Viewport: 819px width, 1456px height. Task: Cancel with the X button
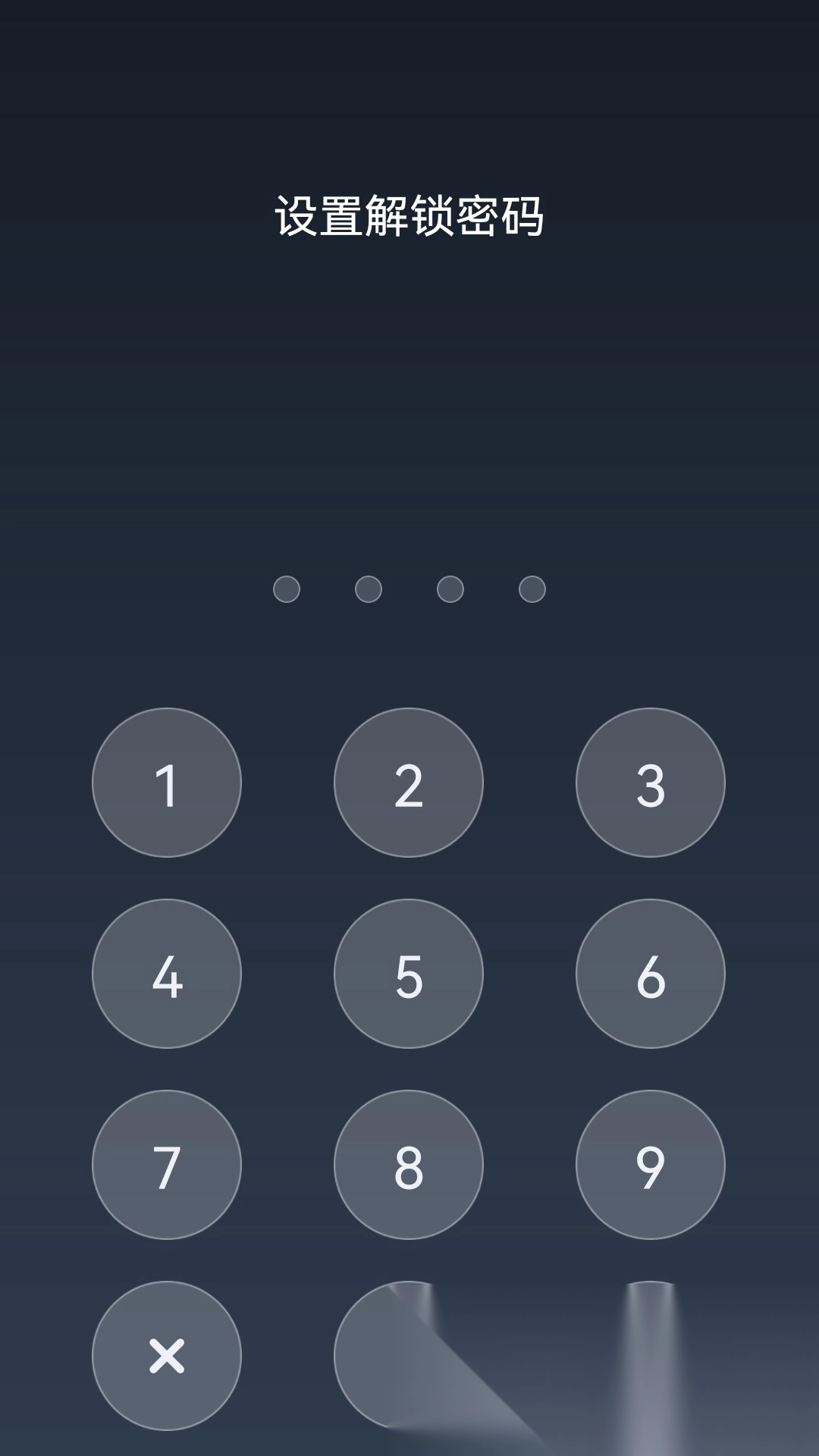point(167,1356)
